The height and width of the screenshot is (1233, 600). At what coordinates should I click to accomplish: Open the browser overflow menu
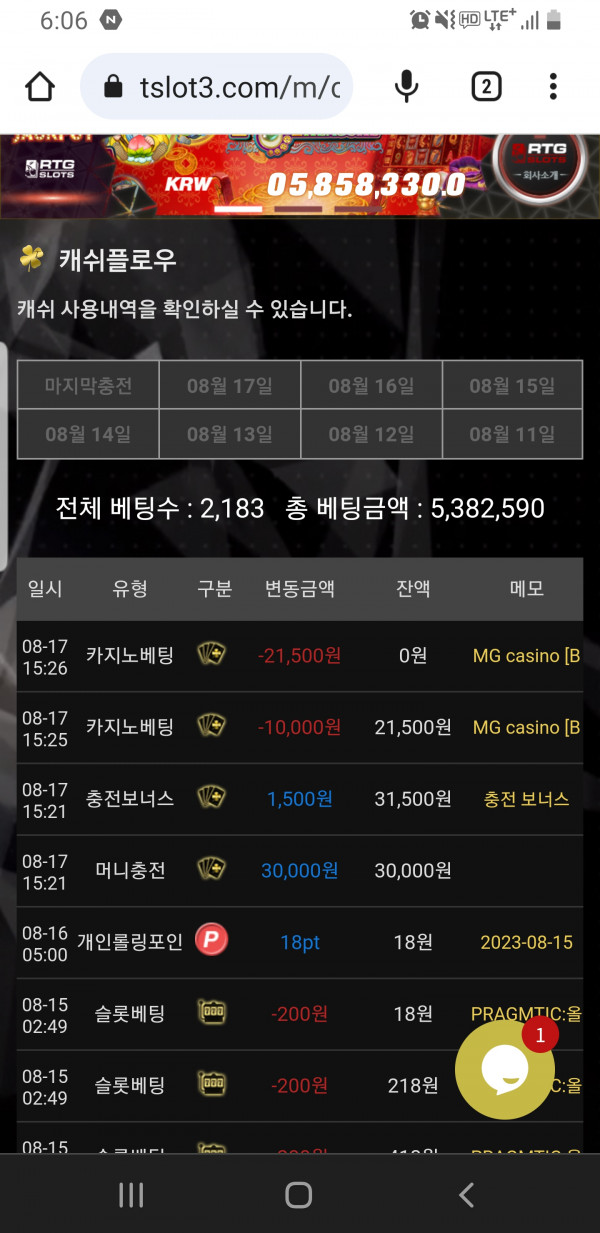pyautogui.click(x=553, y=87)
